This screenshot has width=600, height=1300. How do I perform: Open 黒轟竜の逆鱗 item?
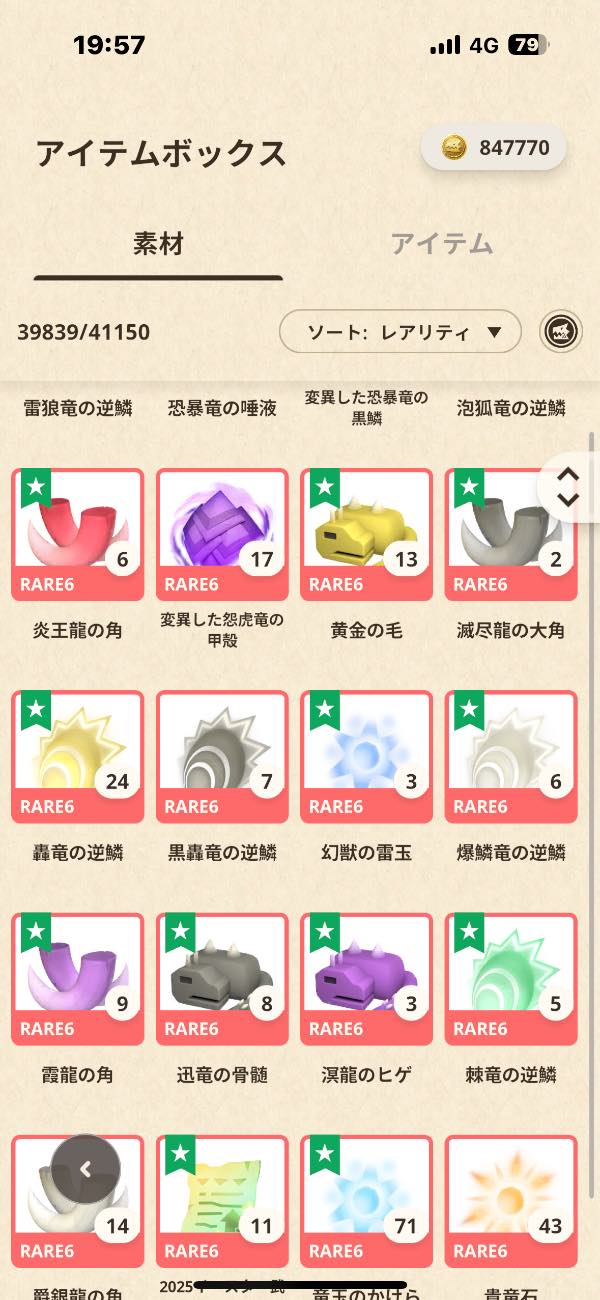222,757
